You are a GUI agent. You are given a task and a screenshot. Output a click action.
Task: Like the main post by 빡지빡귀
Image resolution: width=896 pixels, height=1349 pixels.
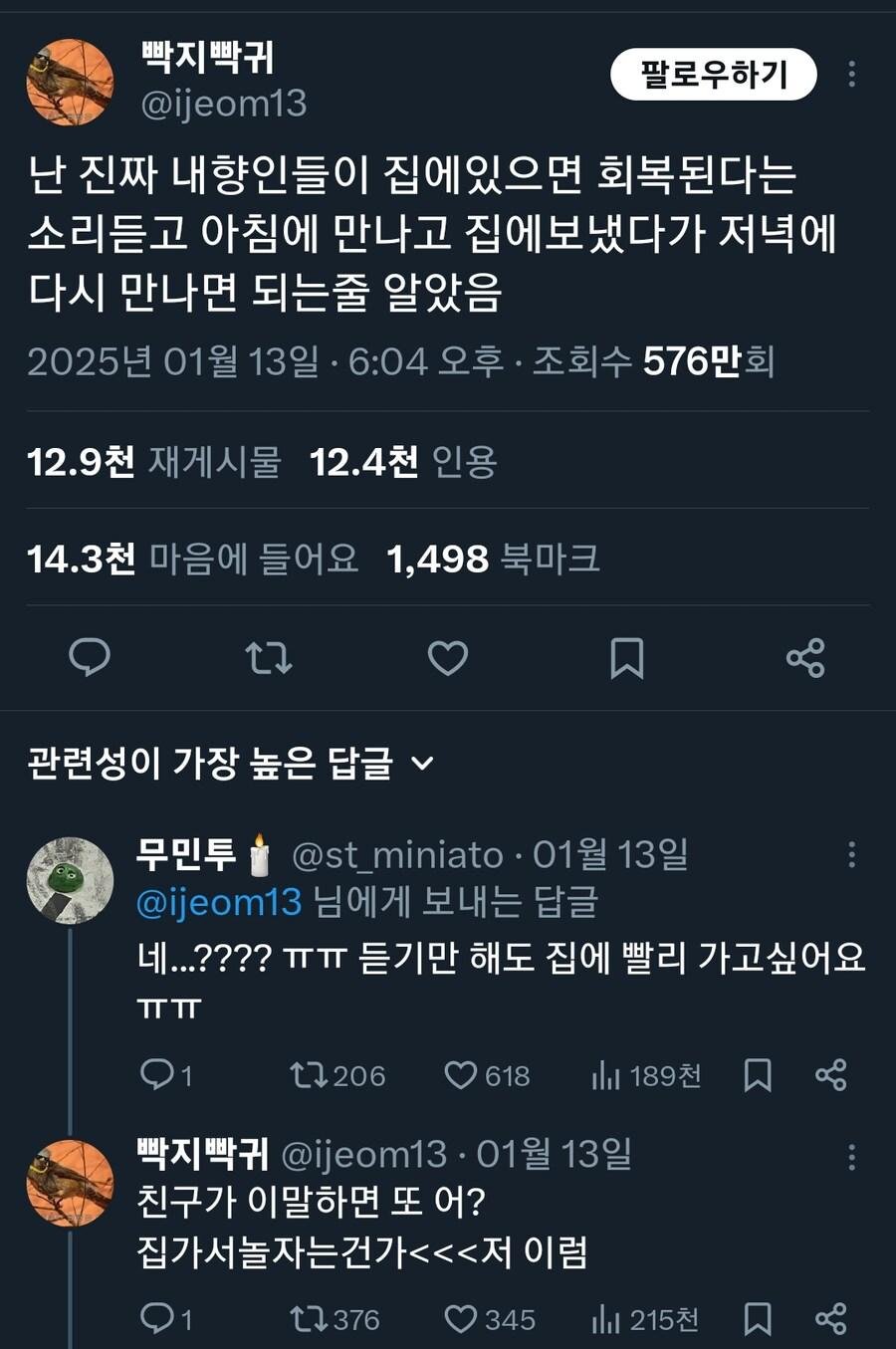[448, 658]
